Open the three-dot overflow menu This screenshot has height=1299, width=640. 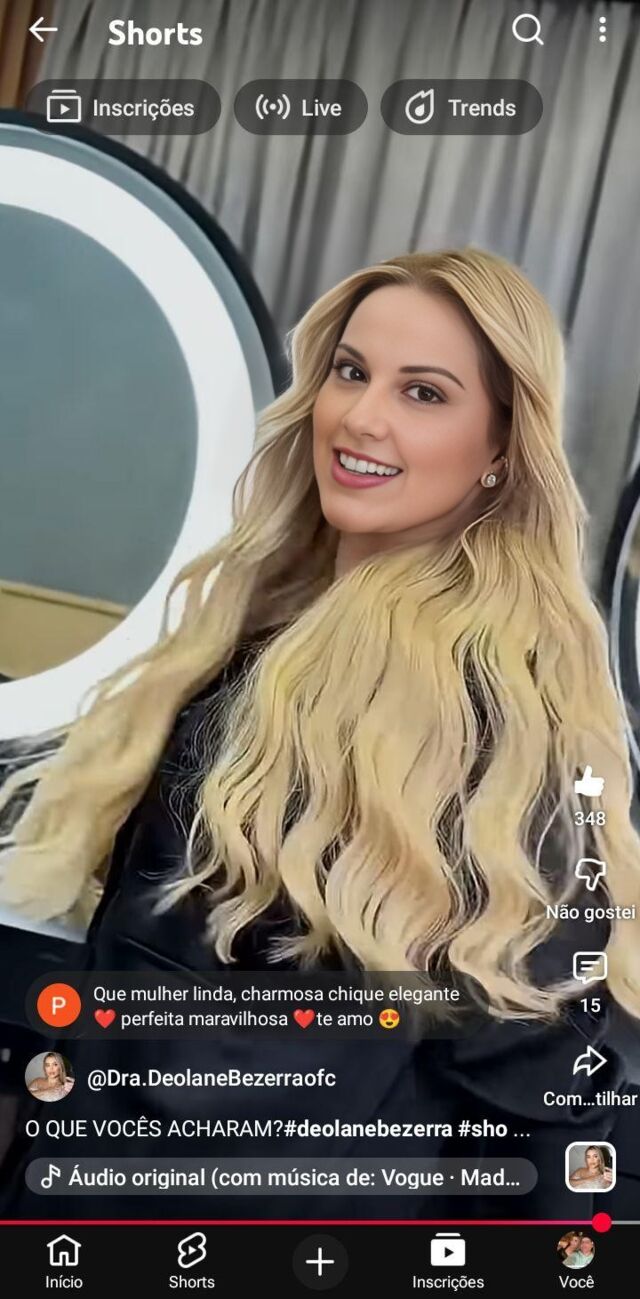pyautogui.click(x=602, y=30)
